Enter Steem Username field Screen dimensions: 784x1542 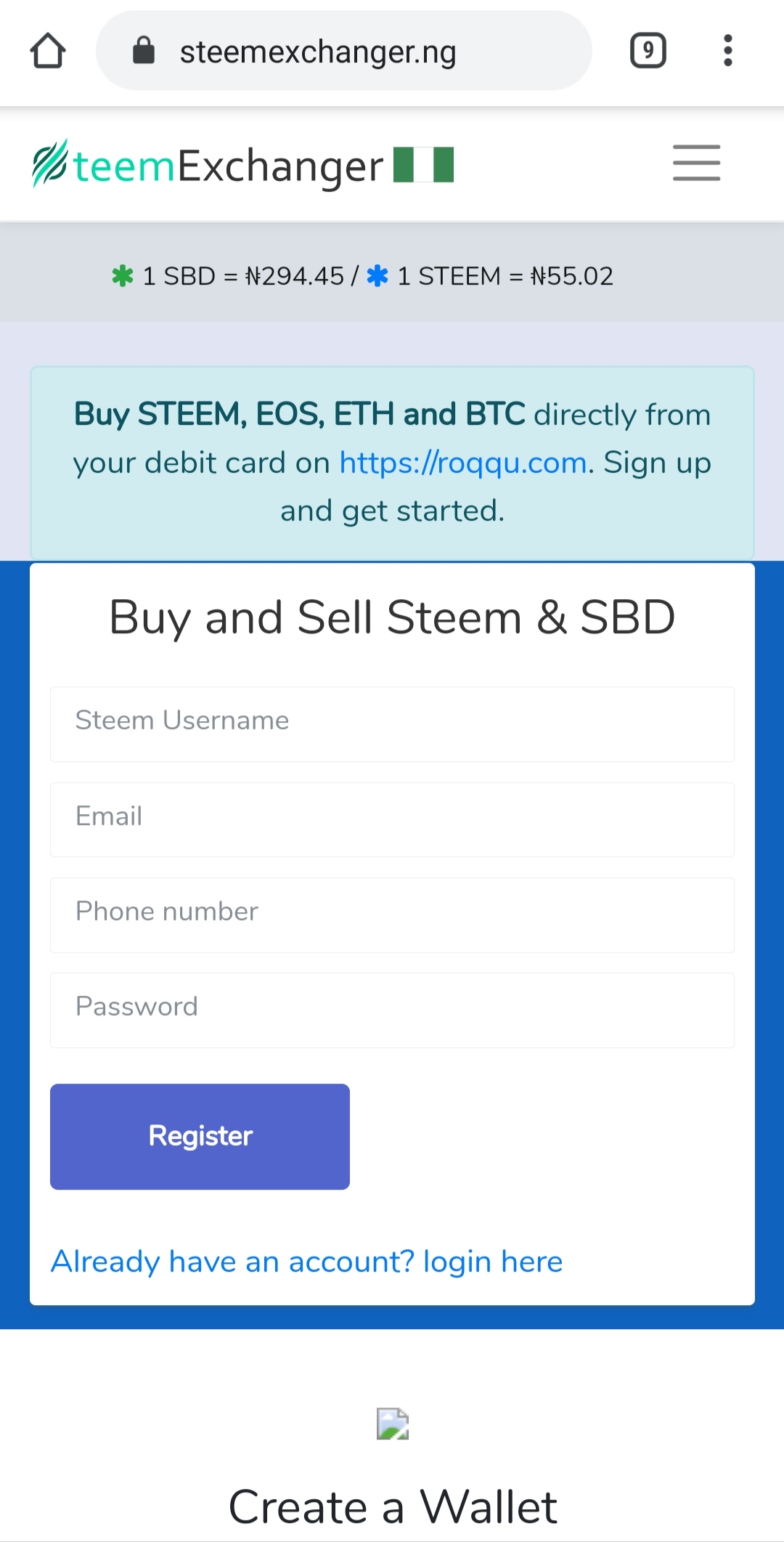click(x=392, y=724)
